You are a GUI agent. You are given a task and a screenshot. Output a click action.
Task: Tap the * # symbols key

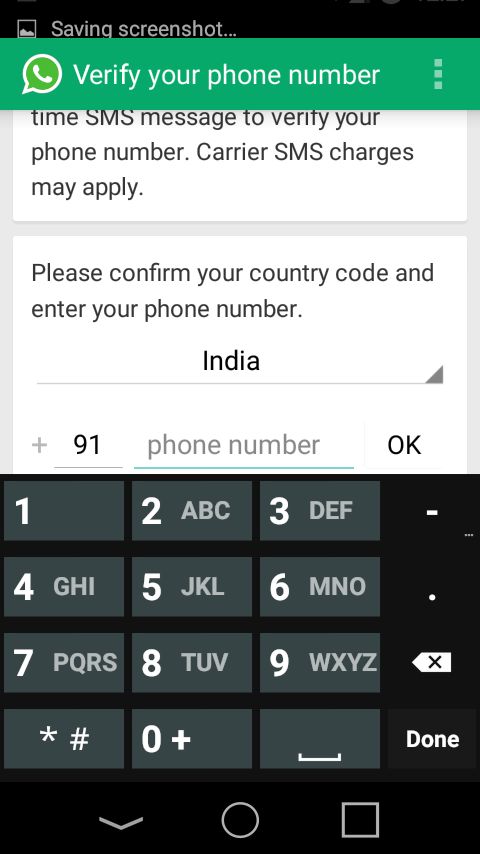click(x=64, y=739)
